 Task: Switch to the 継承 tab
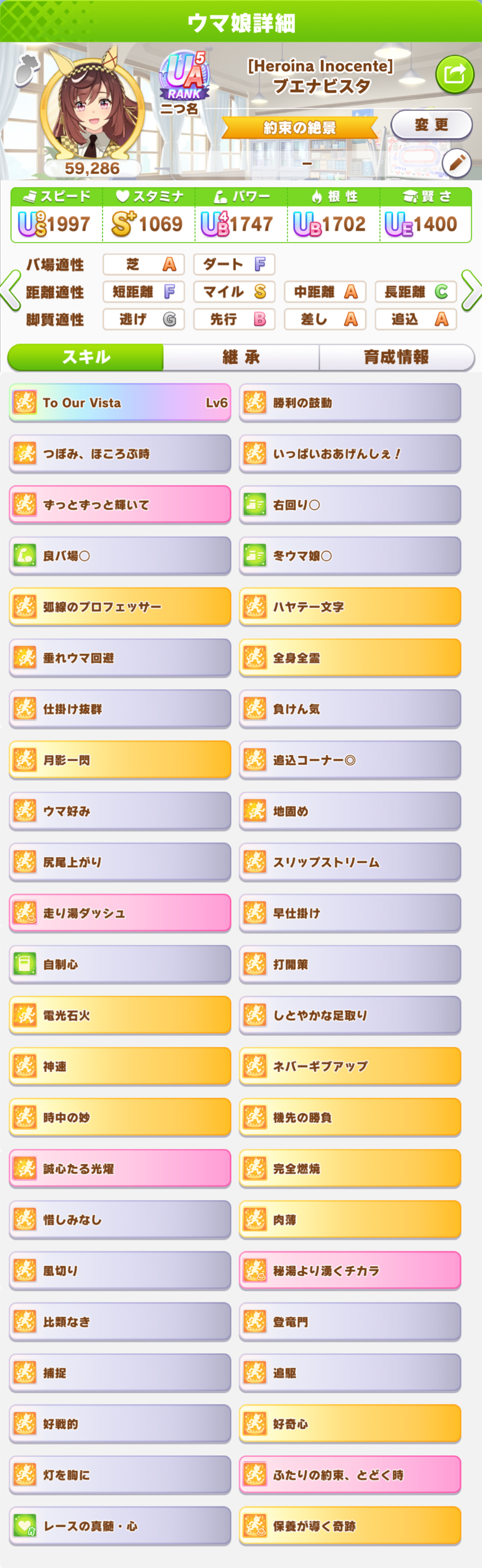(x=241, y=357)
